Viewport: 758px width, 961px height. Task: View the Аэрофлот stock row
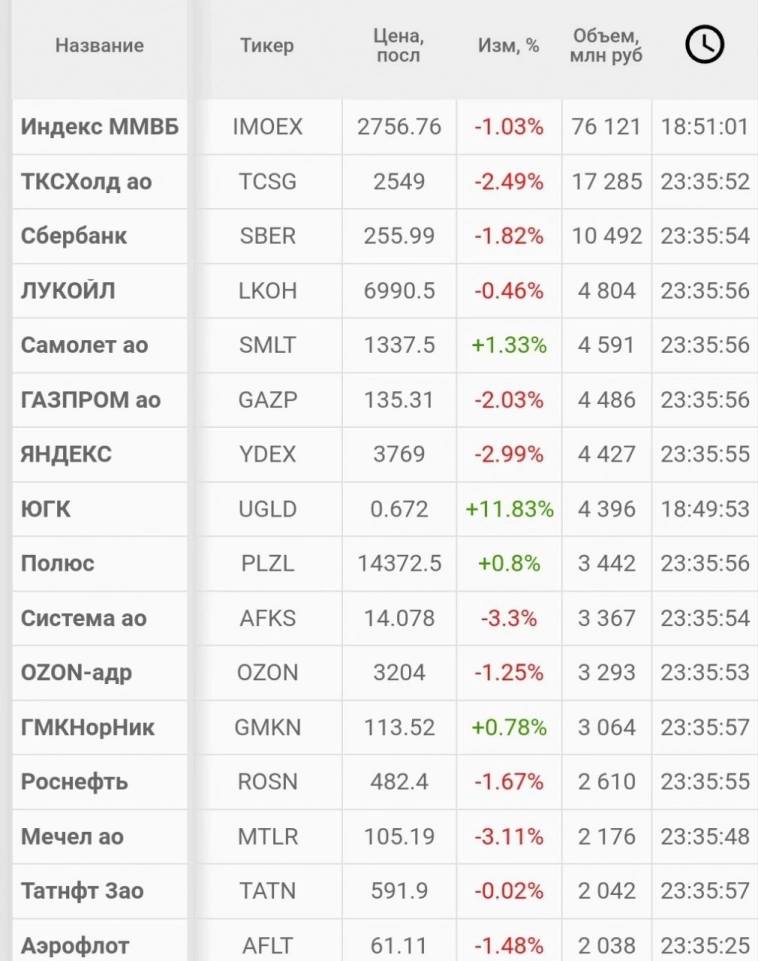point(75,945)
